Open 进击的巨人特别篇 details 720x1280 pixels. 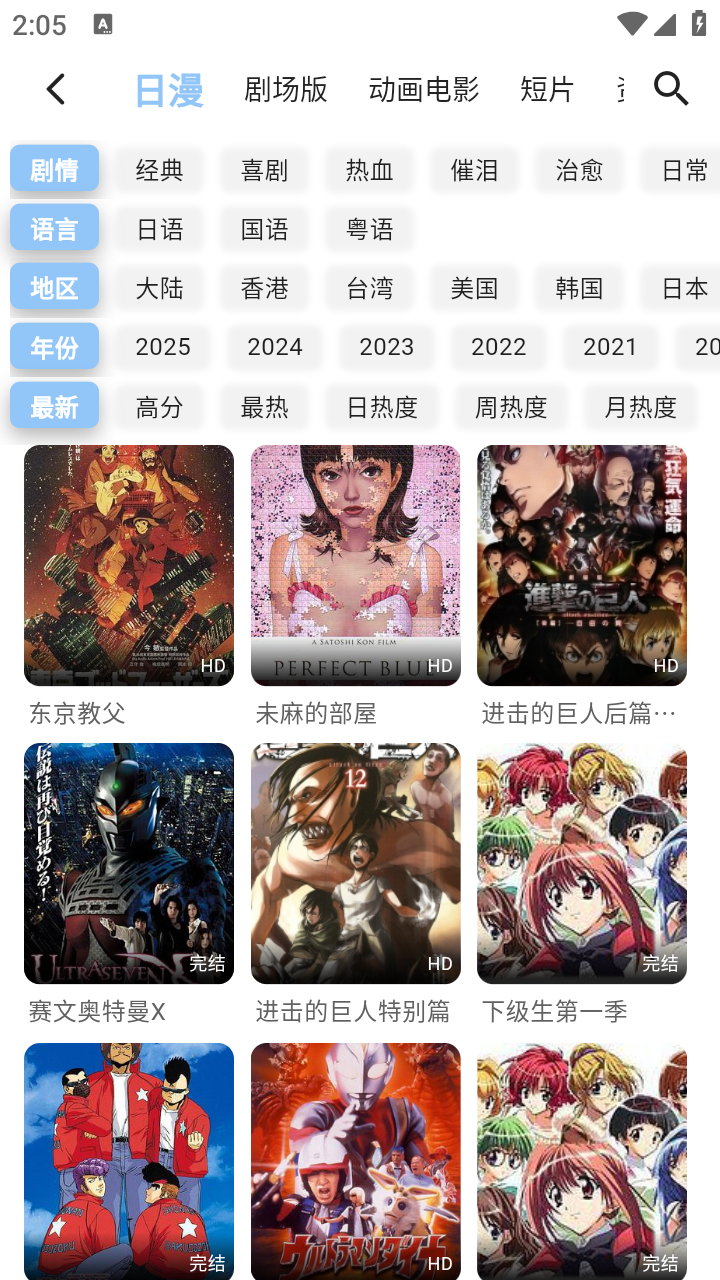[355, 863]
